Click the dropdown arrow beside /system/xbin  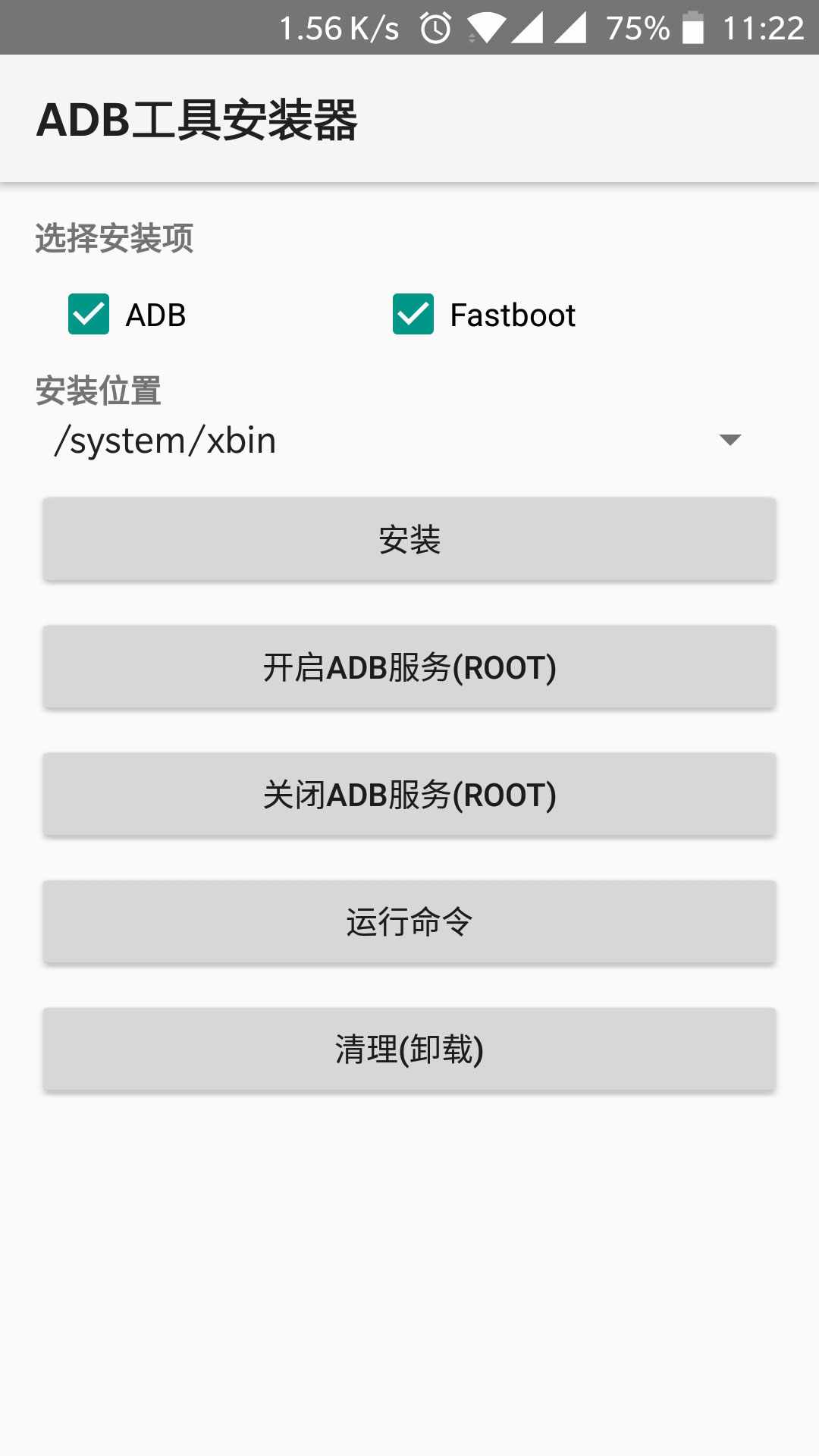pos(730,440)
